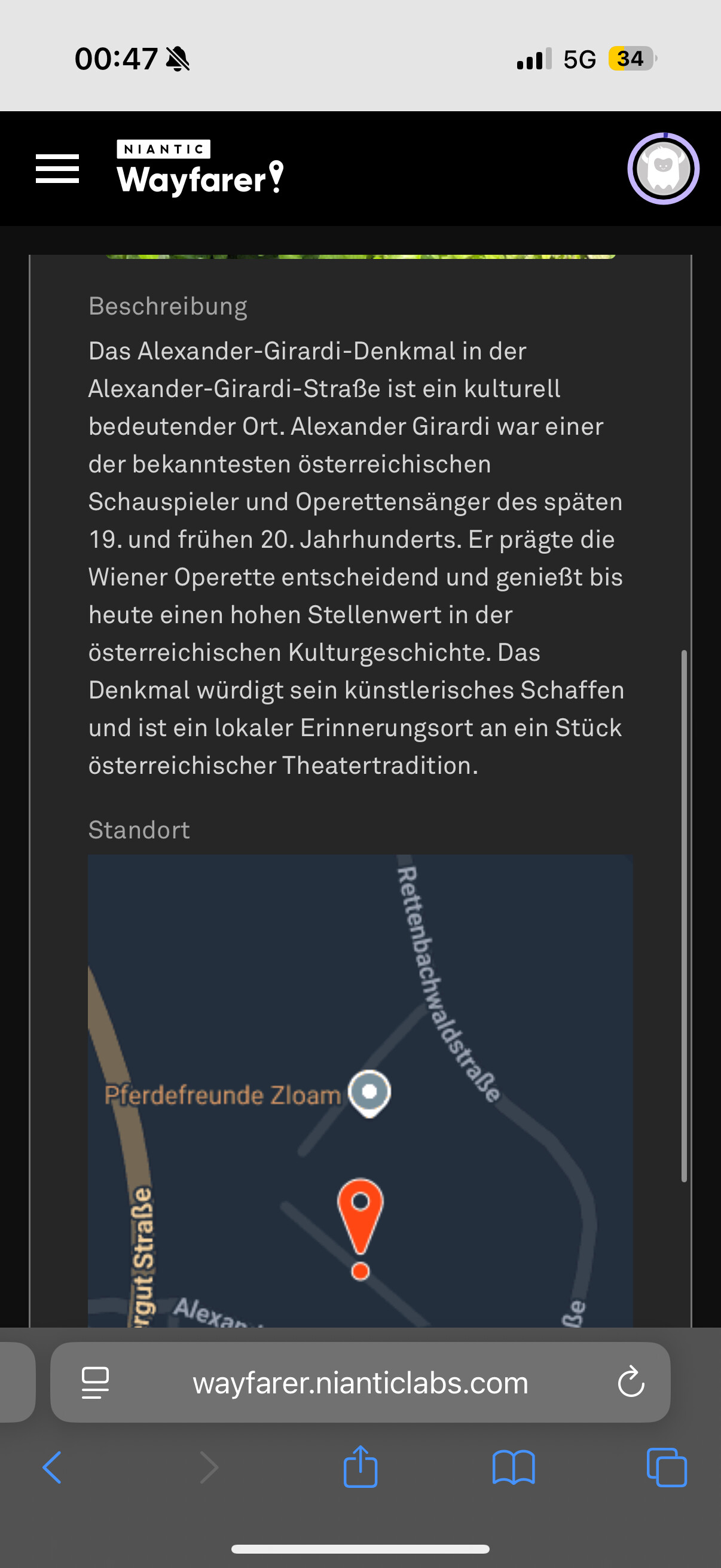This screenshot has height=1568, width=721.
Task: Show all open tabs
Action: click(x=667, y=1468)
